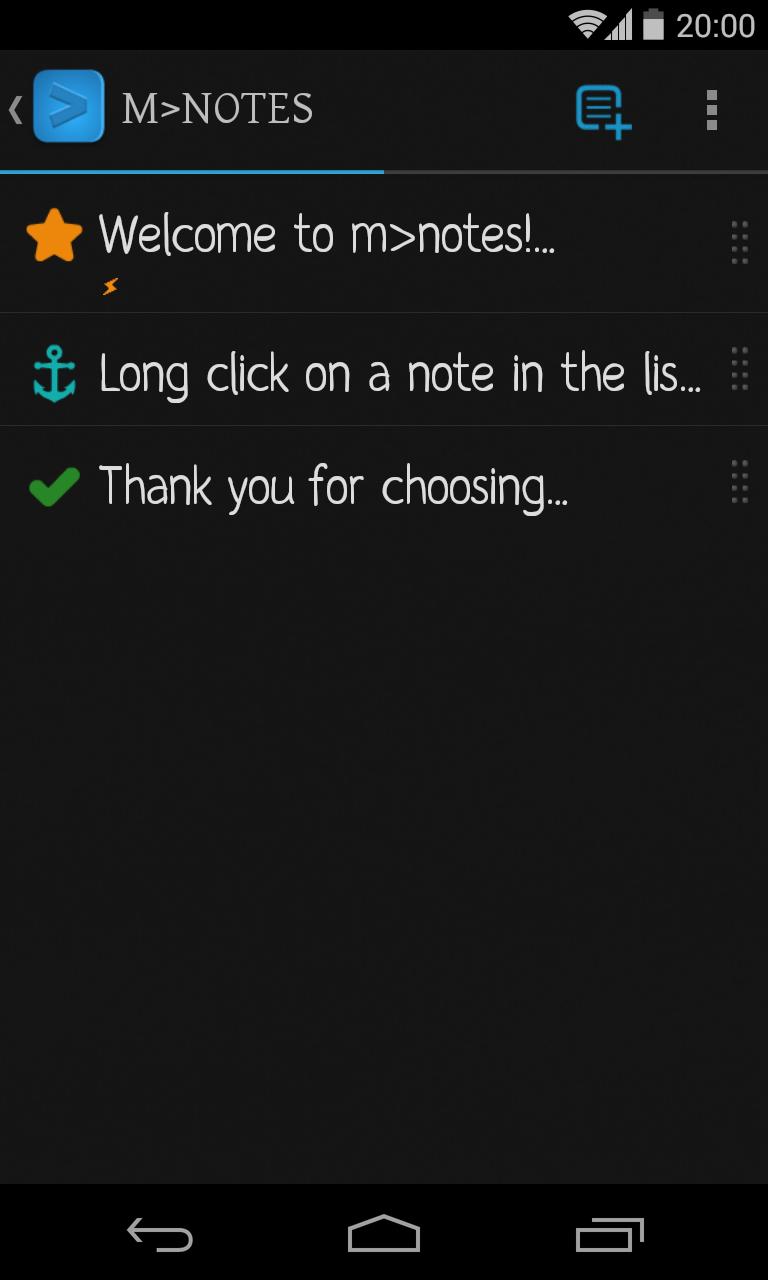Open the Thank you for choosing note
Image resolution: width=768 pixels, height=1280 pixels.
click(333, 484)
